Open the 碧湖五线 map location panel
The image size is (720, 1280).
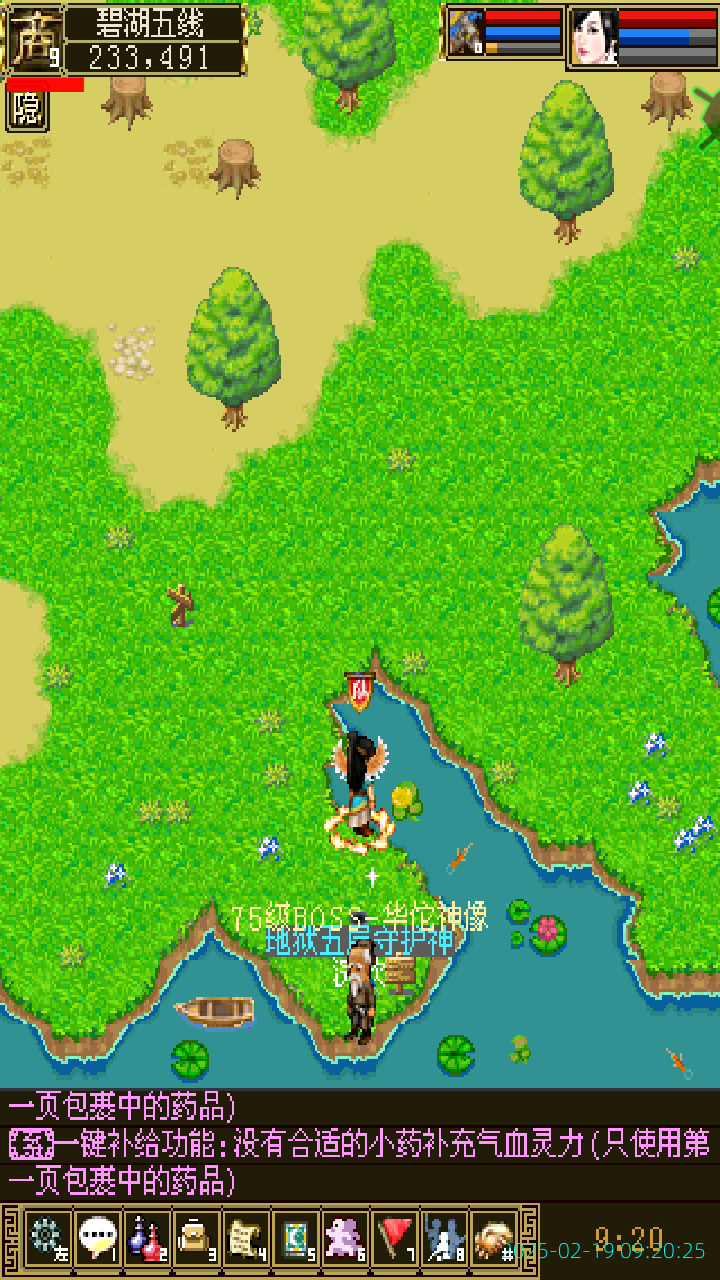155,40
